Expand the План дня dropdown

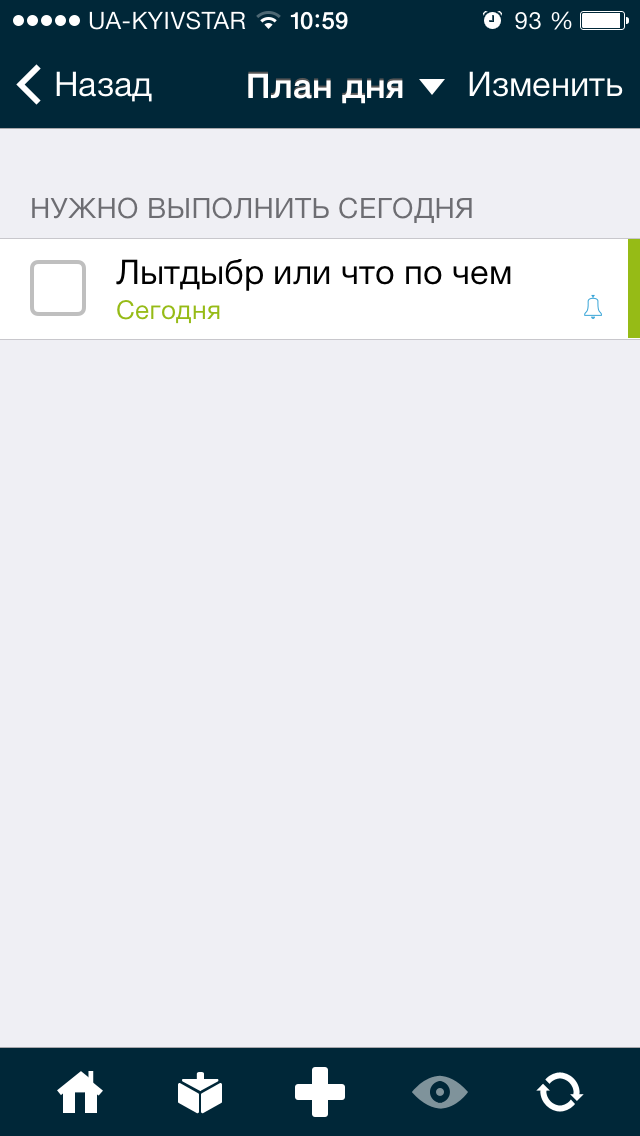(x=345, y=87)
